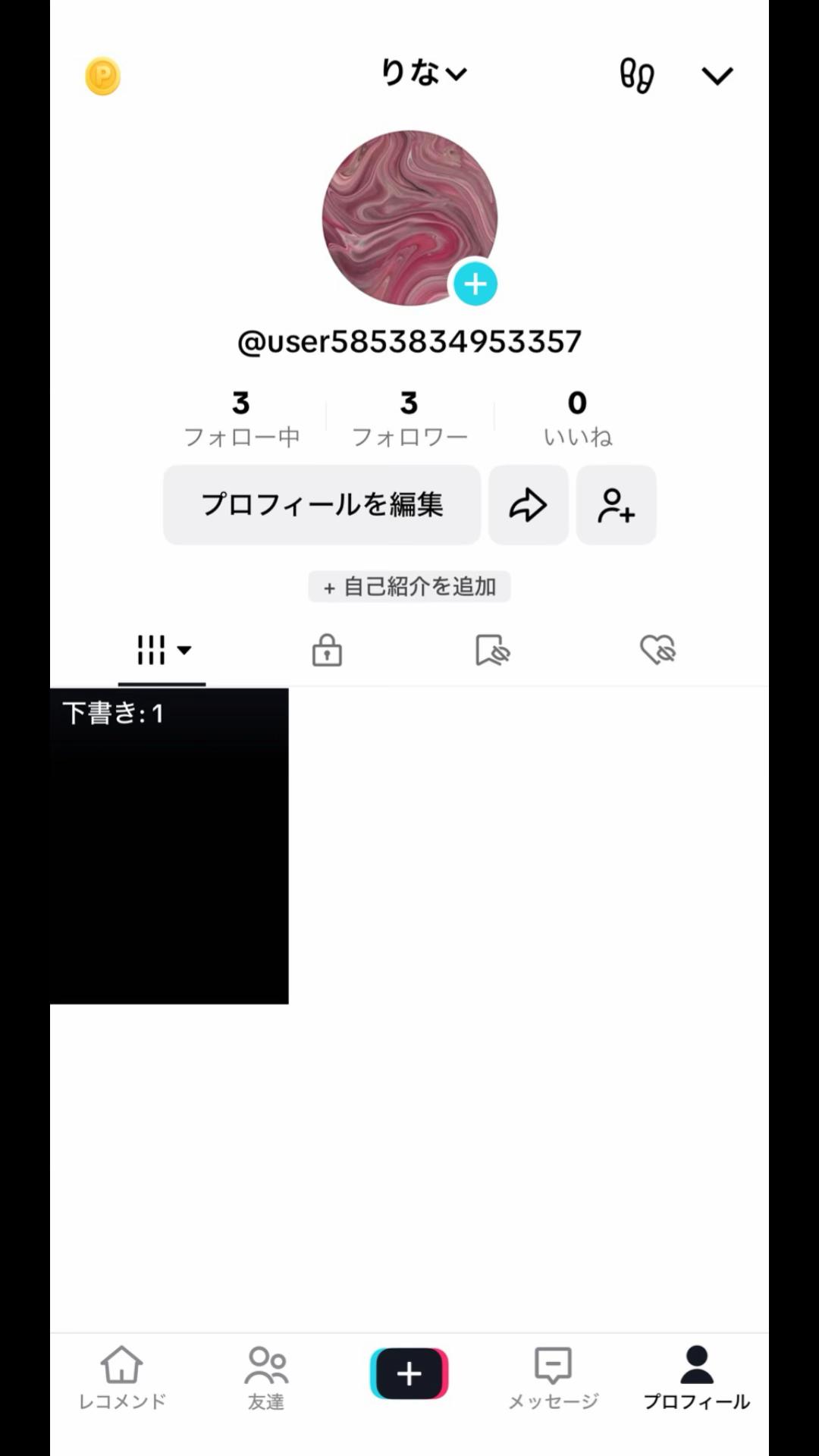819x1456 pixels.
Task: Open the top-right chevron menu
Action: 717,76
